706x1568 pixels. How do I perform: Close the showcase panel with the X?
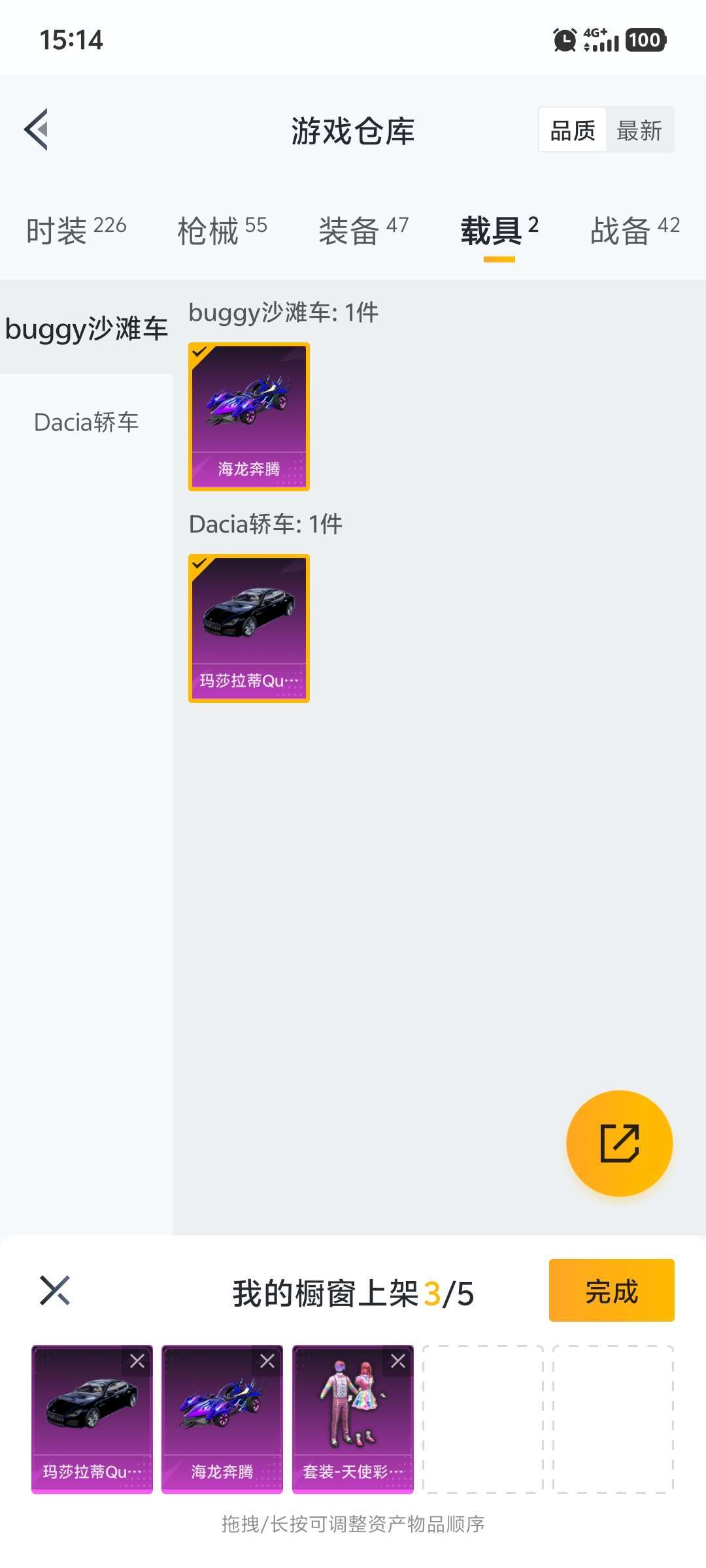[x=55, y=1290]
